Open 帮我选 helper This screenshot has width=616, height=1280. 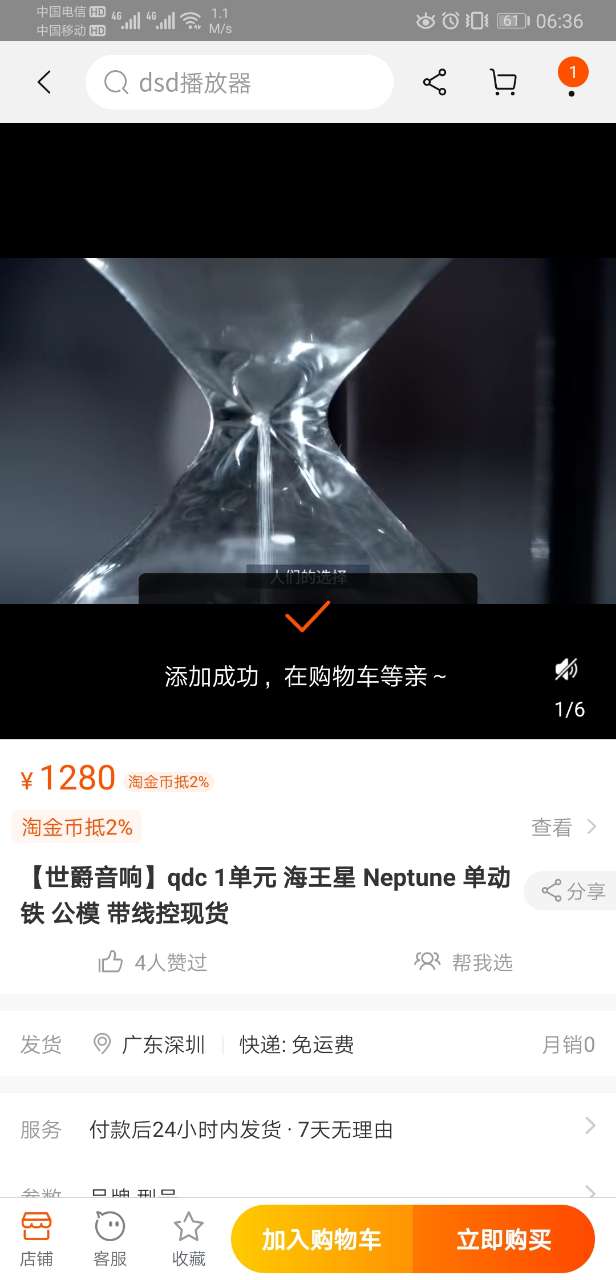(464, 962)
